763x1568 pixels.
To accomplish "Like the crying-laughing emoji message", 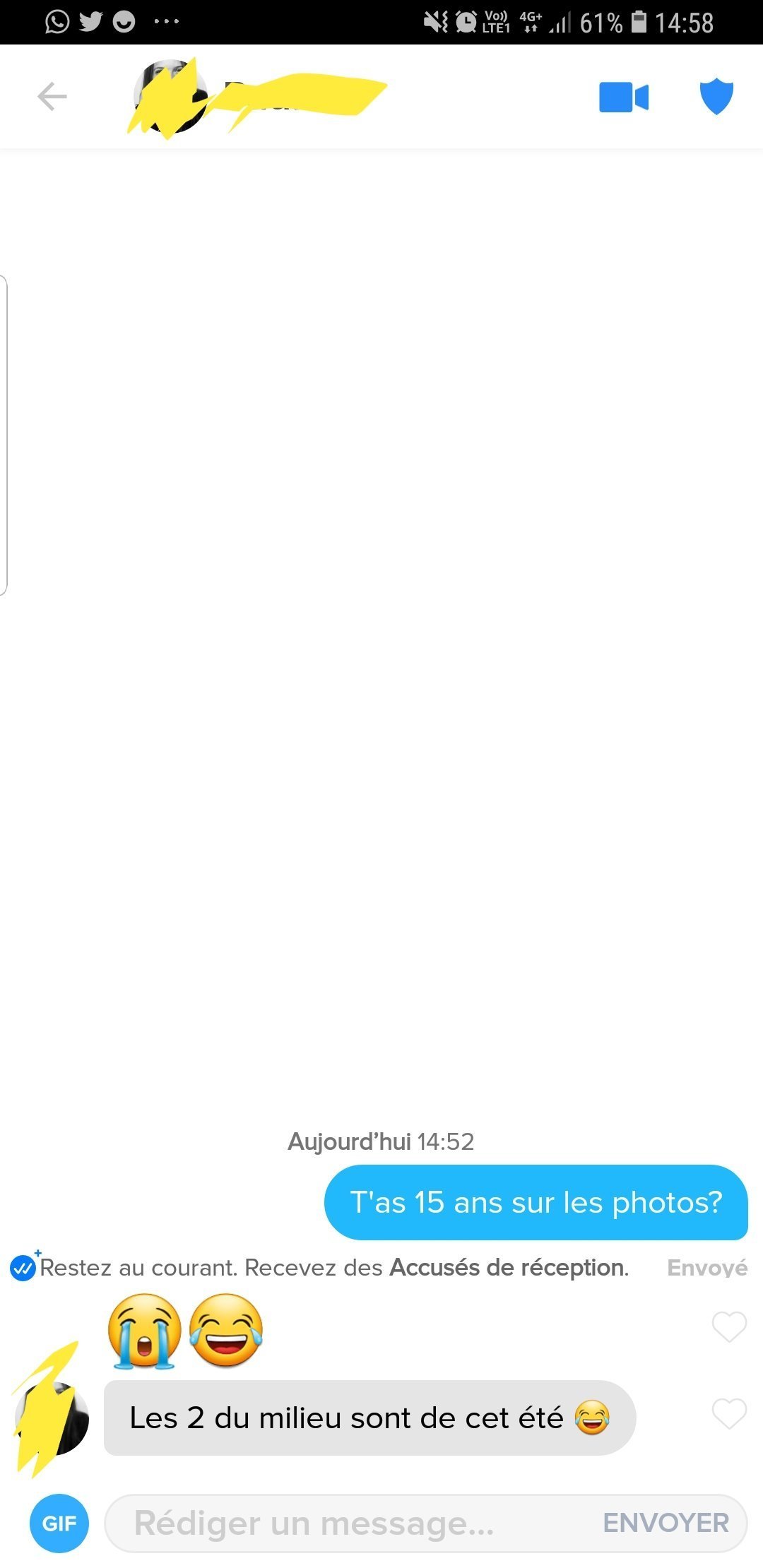I will click(x=729, y=1327).
